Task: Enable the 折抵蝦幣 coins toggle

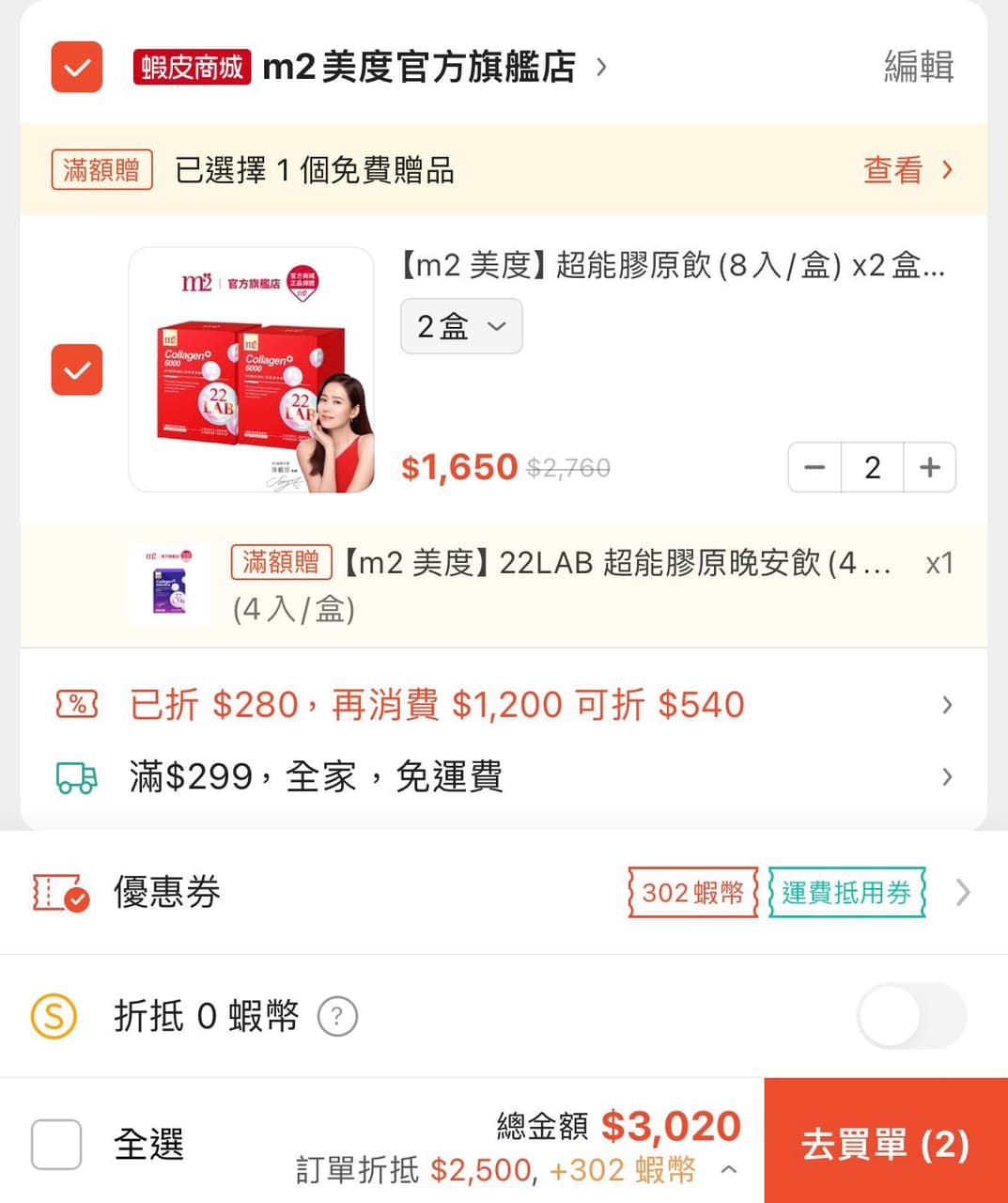Action: click(x=910, y=1016)
